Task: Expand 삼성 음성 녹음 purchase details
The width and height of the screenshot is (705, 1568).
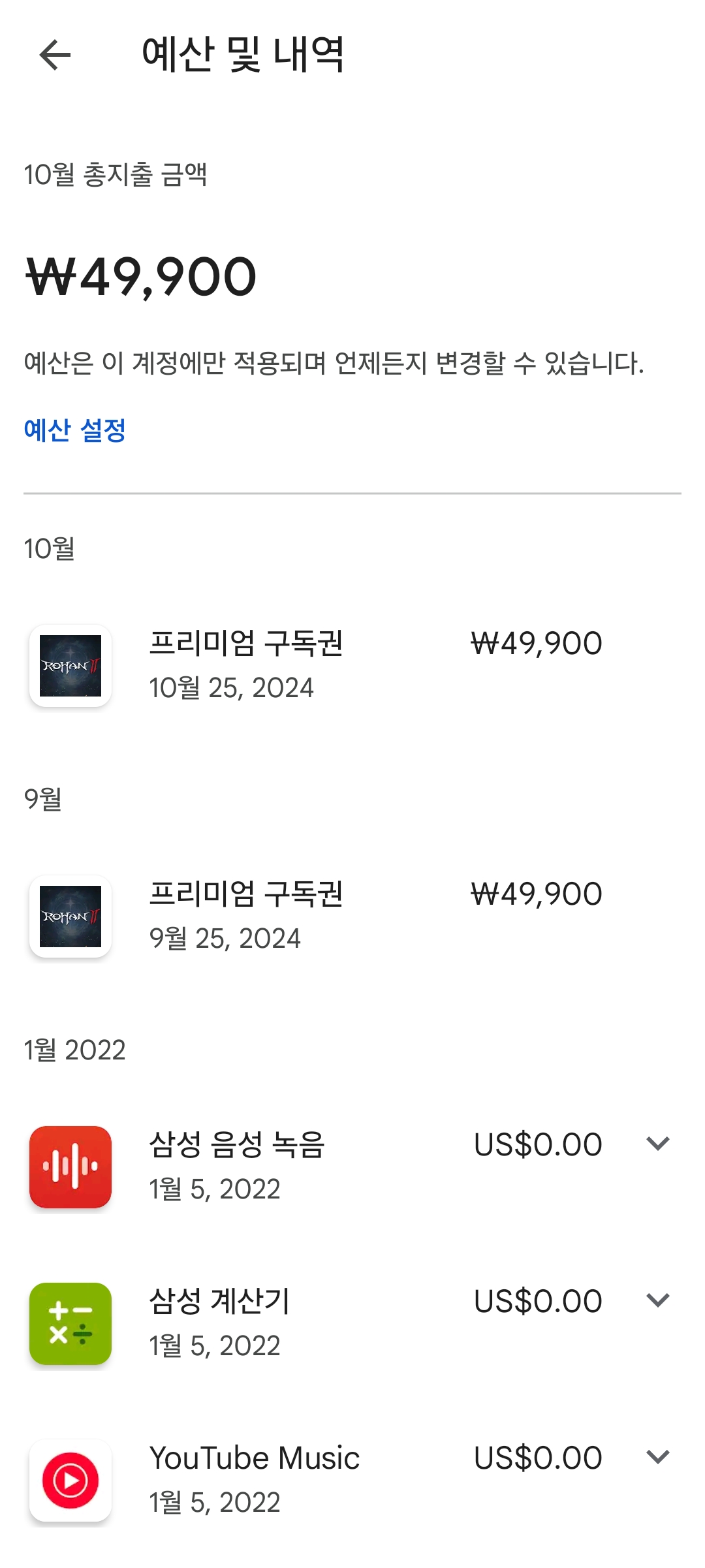Action: pyautogui.click(x=657, y=1144)
